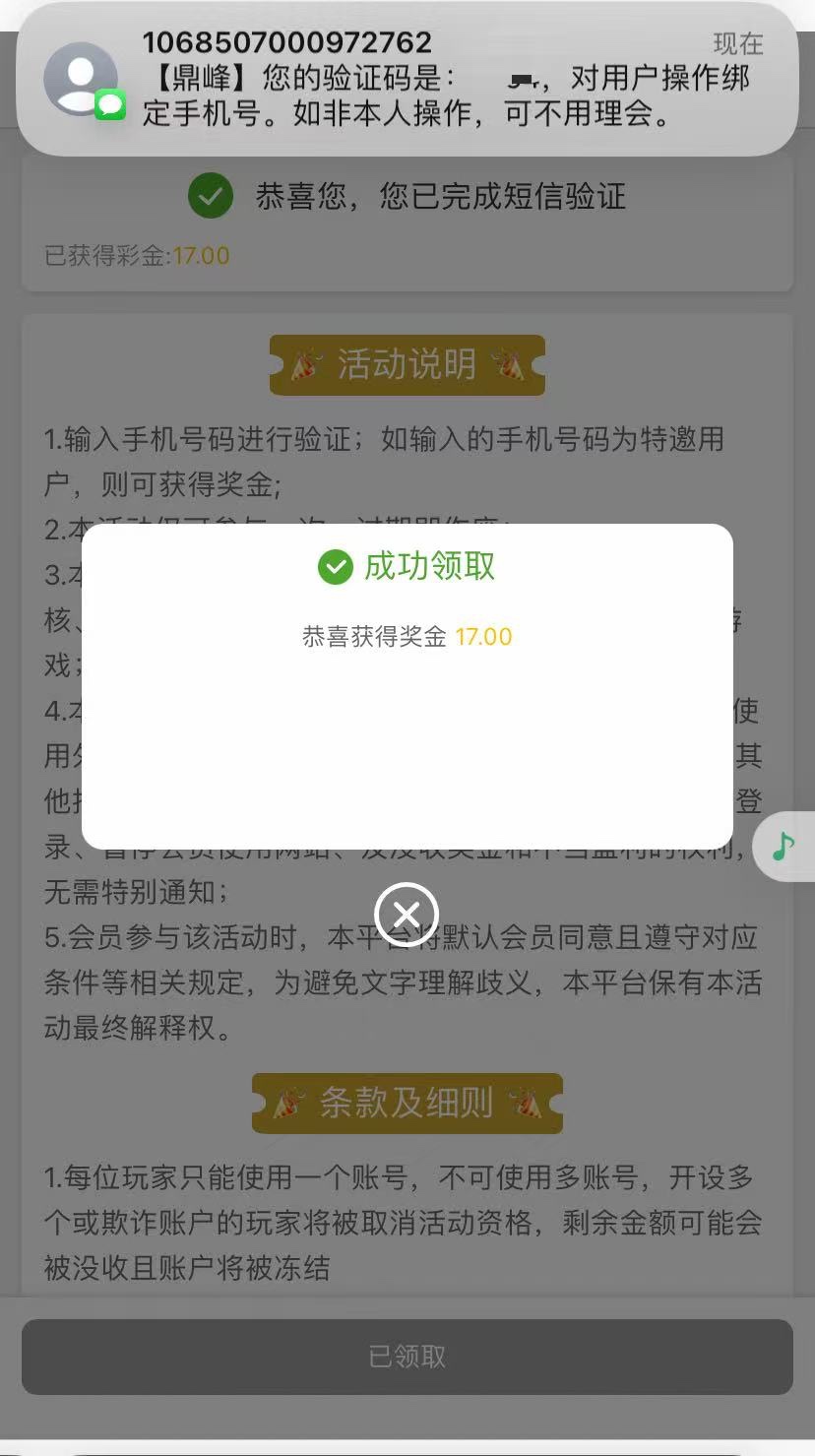Close the 成功领取 reward dialog

(407, 914)
